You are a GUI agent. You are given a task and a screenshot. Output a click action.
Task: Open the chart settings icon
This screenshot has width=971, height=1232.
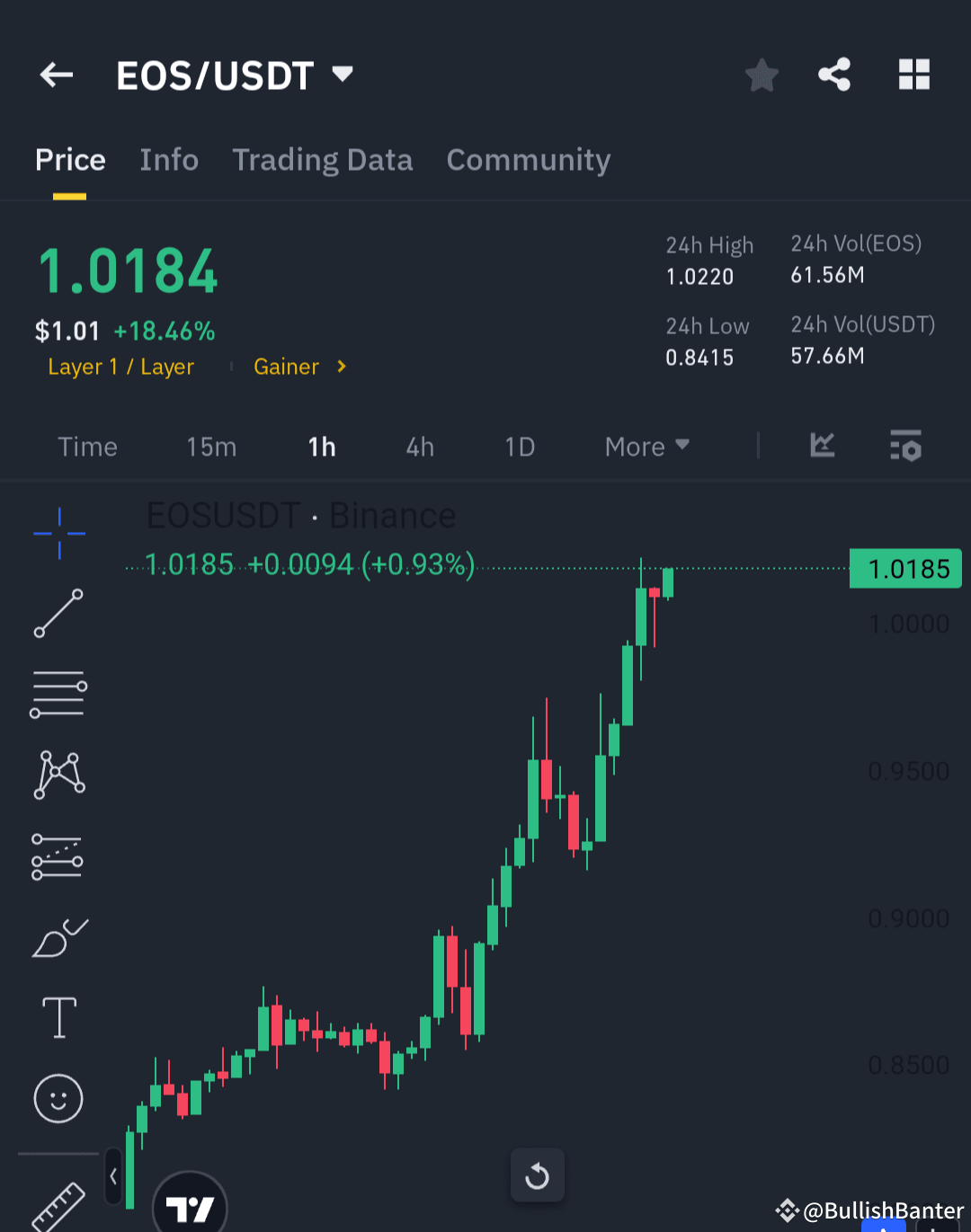point(905,447)
